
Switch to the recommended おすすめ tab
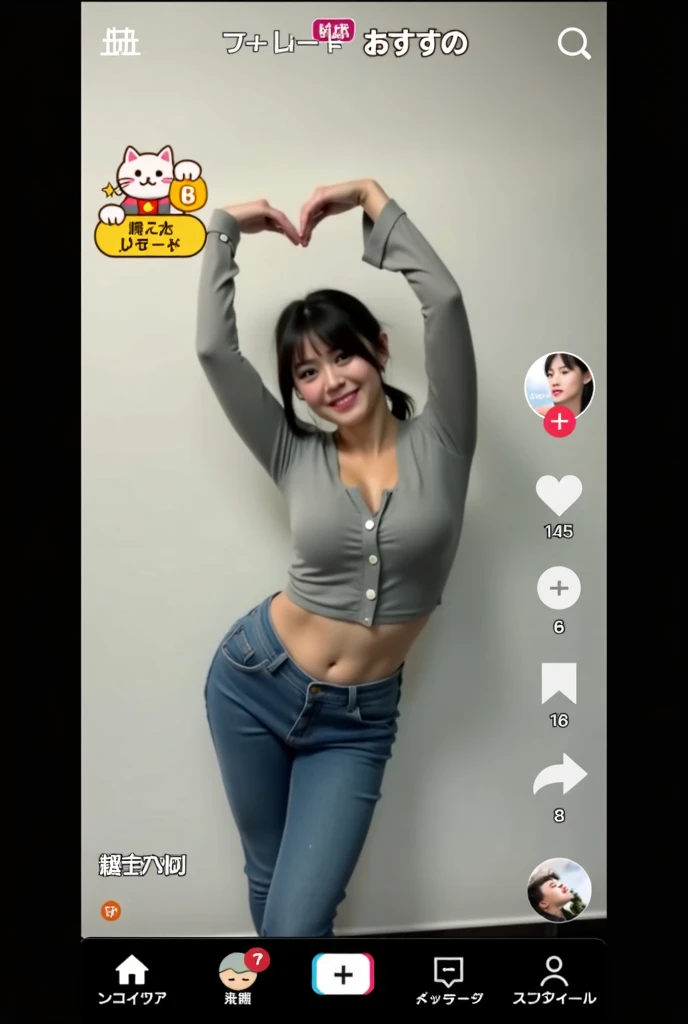(x=415, y=43)
